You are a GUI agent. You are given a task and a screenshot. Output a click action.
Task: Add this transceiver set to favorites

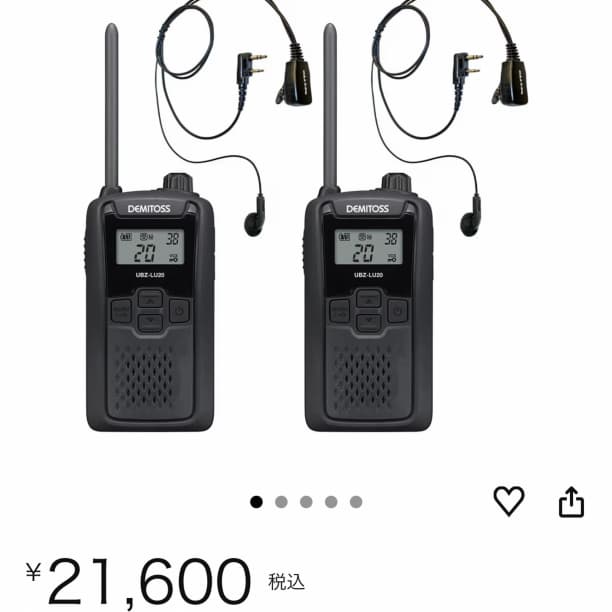509,501
